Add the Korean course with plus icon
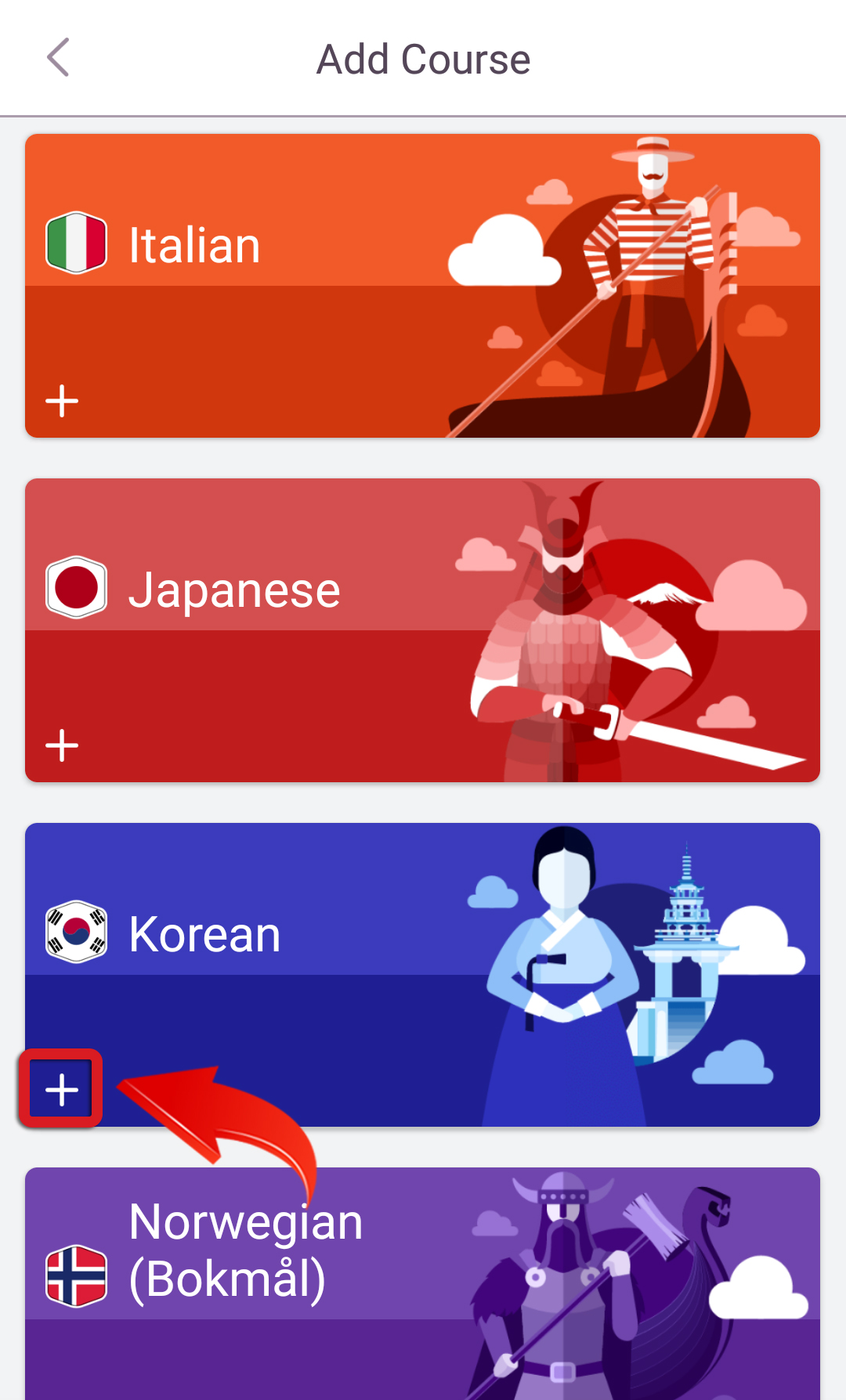The image size is (846, 1400). point(62,1090)
